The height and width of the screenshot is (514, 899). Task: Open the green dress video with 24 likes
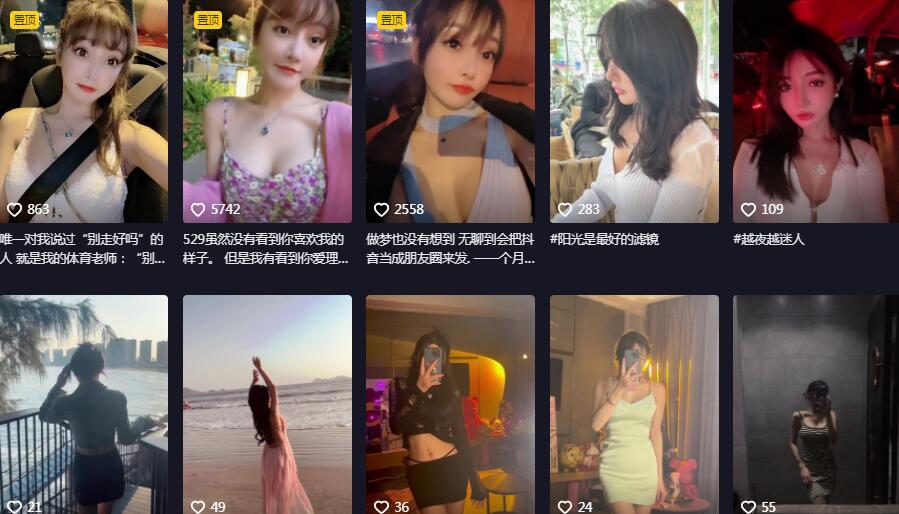(x=634, y=400)
